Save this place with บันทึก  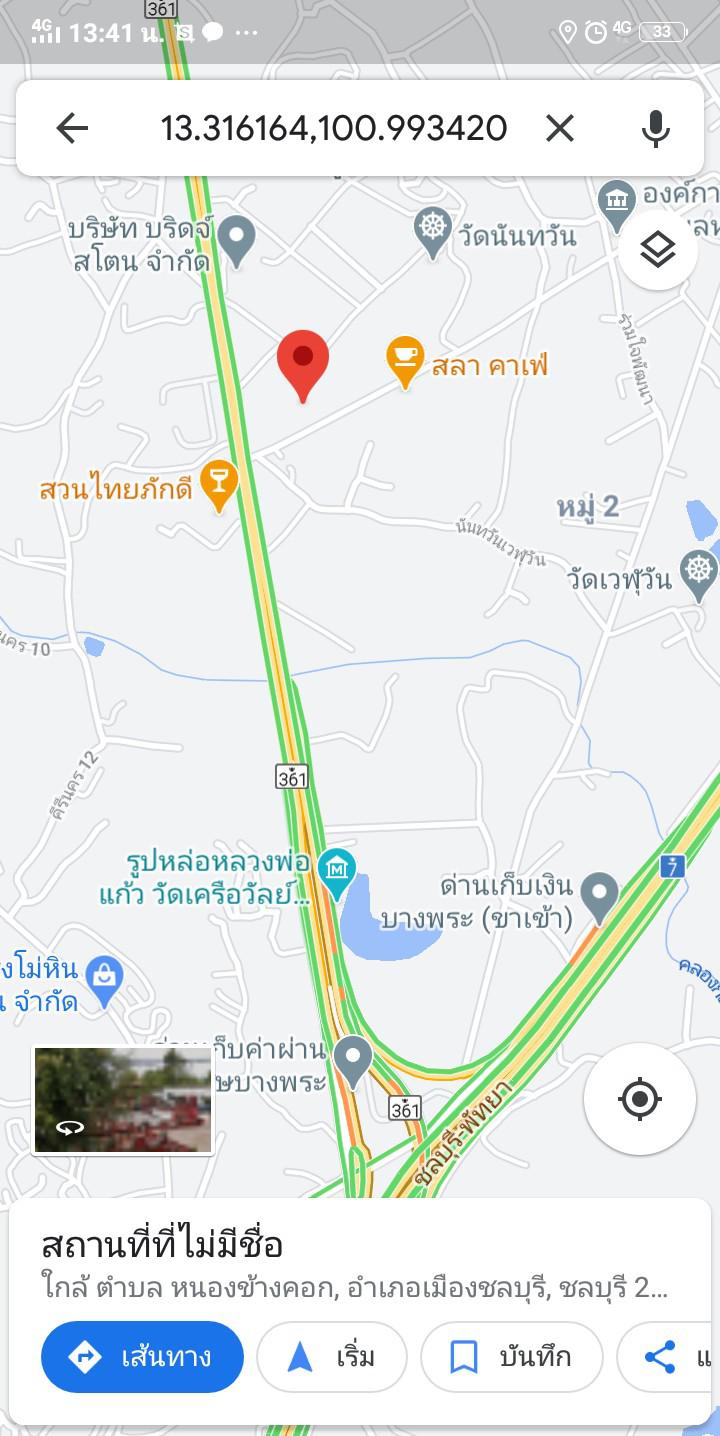[x=512, y=1357]
